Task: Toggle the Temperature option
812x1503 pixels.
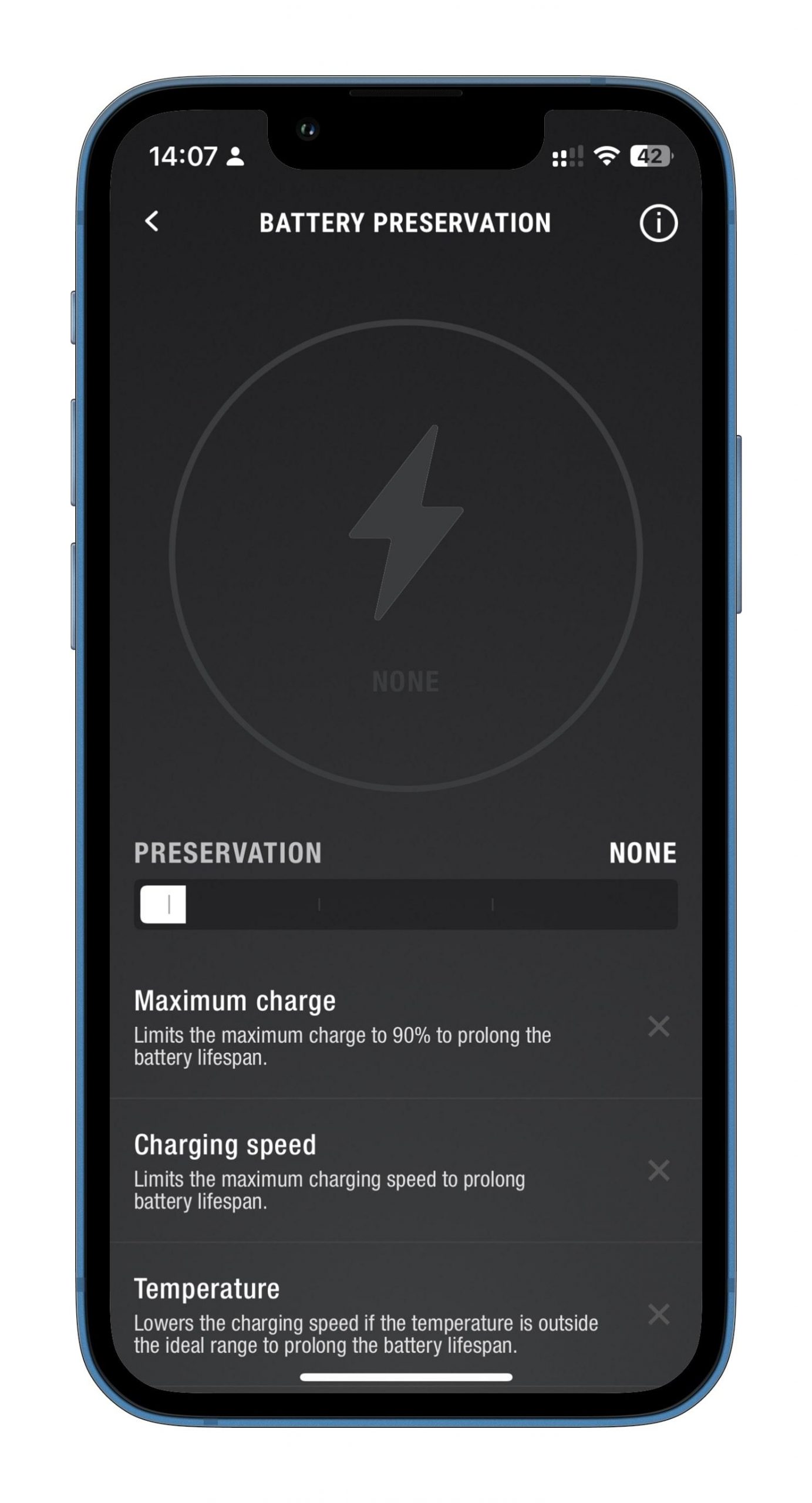Action: click(x=658, y=1314)
